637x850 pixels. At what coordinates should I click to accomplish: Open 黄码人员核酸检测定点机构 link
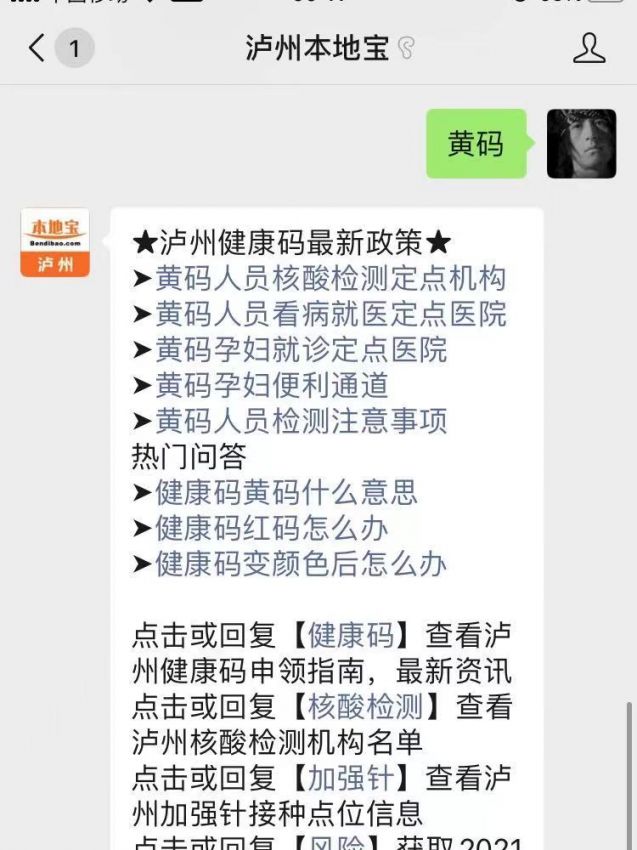[330, 279]
